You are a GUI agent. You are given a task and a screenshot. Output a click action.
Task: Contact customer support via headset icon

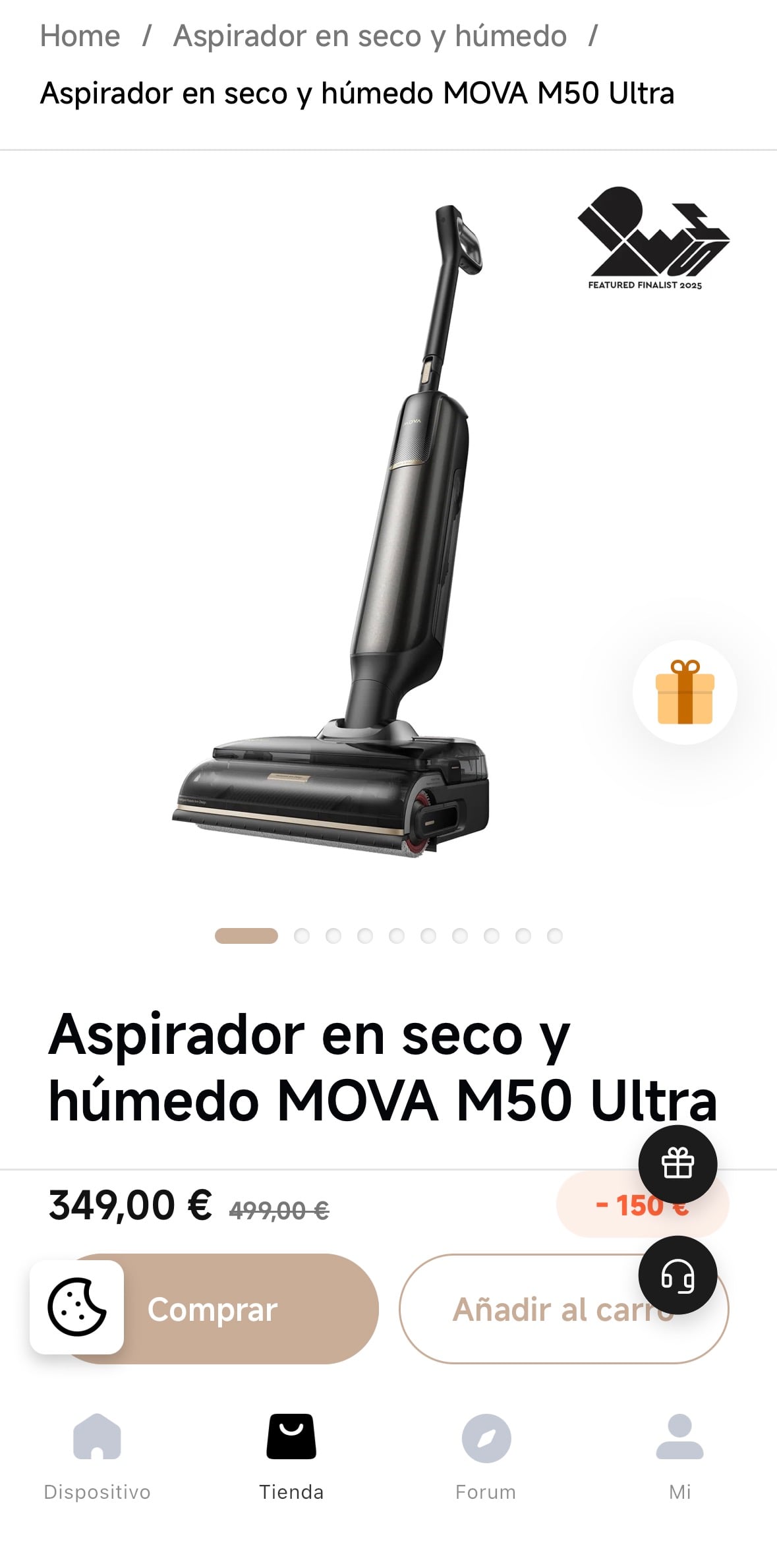(677, 1275)
